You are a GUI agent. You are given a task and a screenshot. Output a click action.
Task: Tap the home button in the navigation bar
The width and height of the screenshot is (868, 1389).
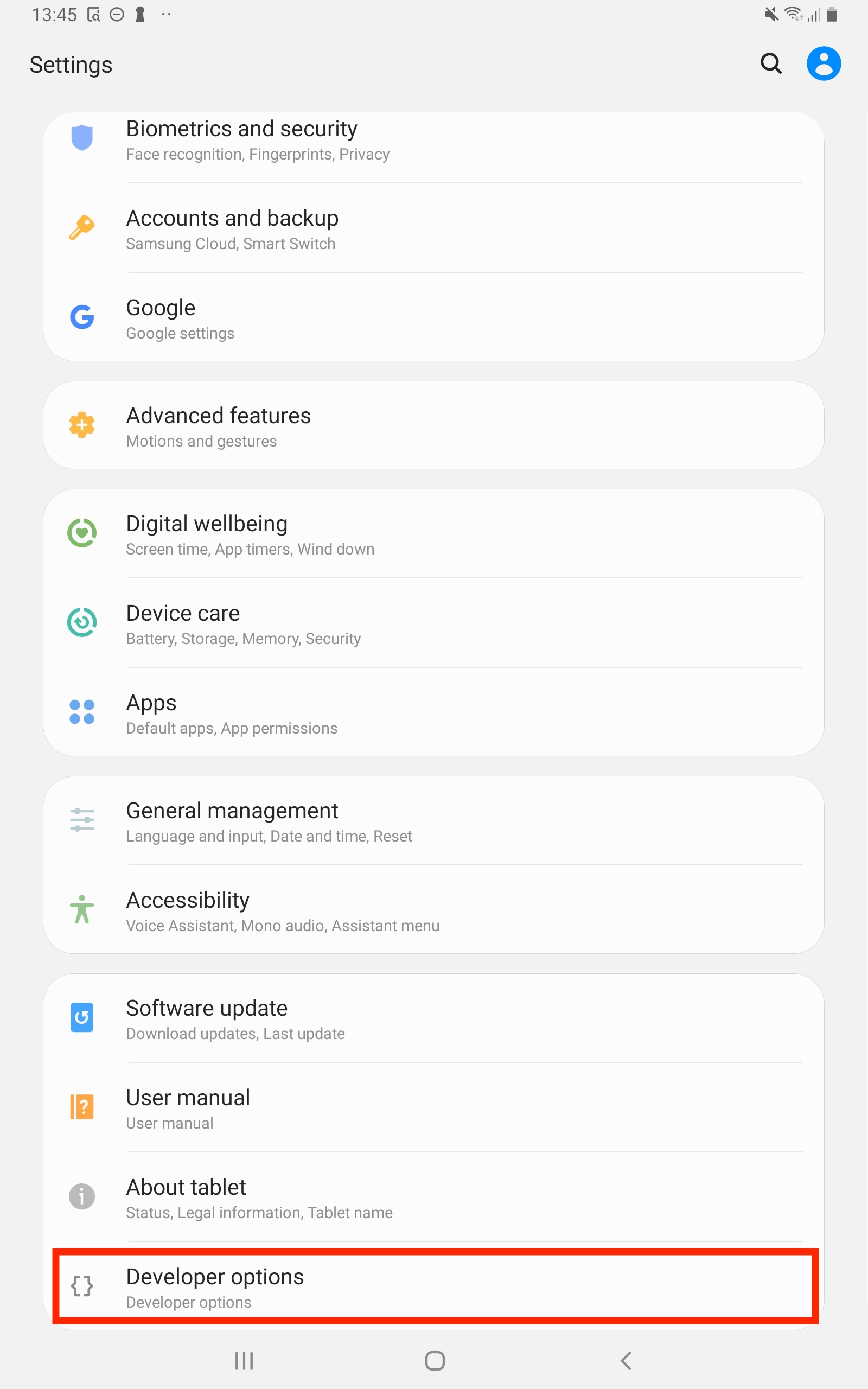pos(435,1360)
